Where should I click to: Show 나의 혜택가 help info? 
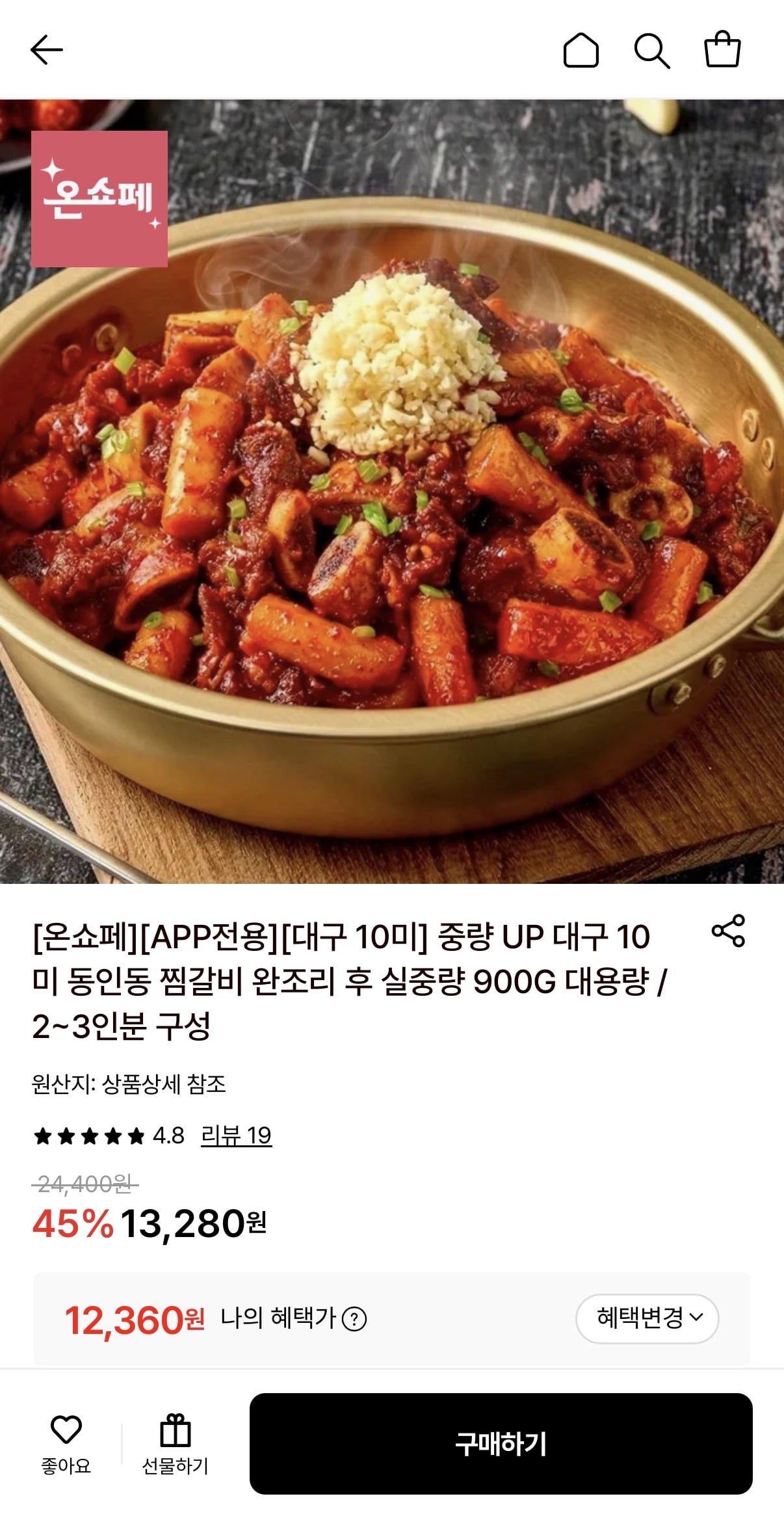[x=354, y=1319]
